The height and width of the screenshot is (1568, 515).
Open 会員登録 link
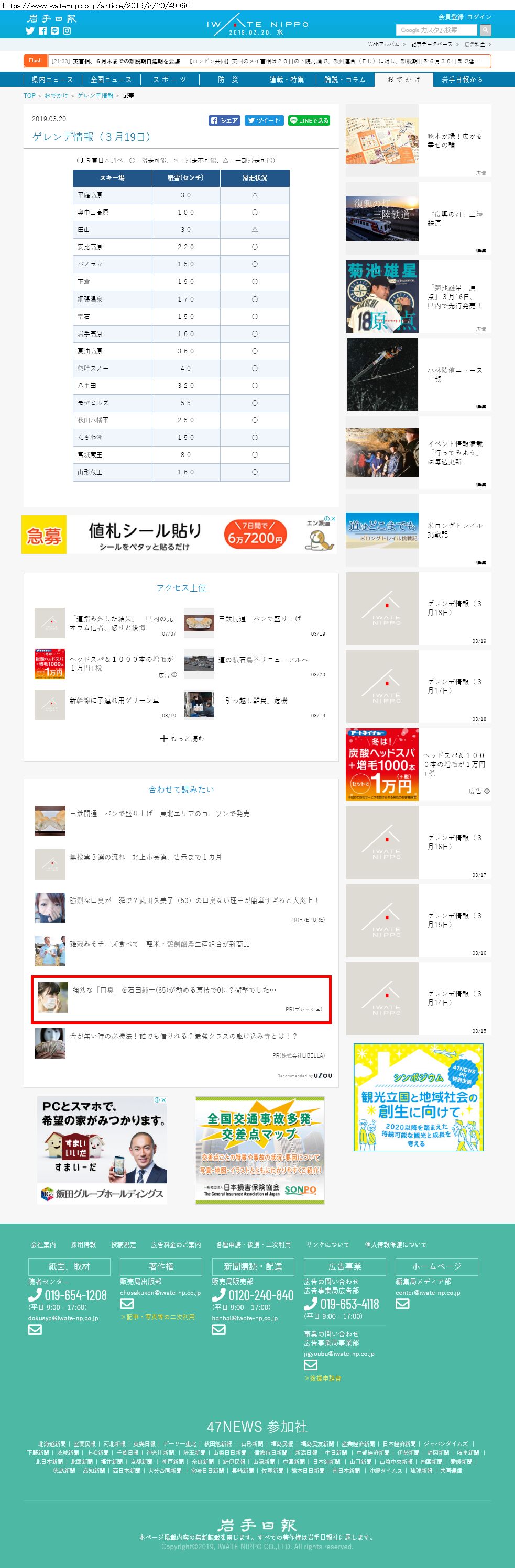coord(451,17)
